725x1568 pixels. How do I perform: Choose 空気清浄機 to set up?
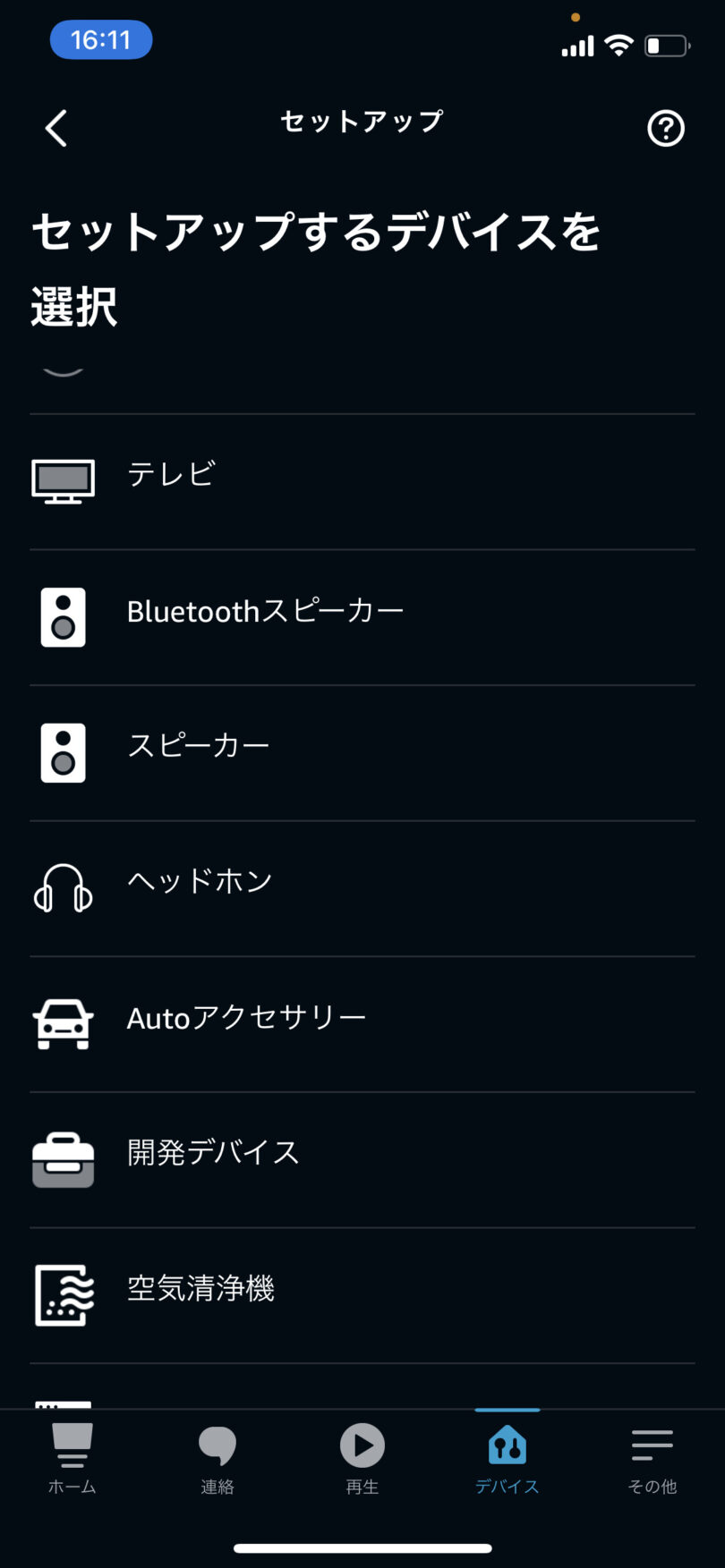click(x=362, y=1295)
